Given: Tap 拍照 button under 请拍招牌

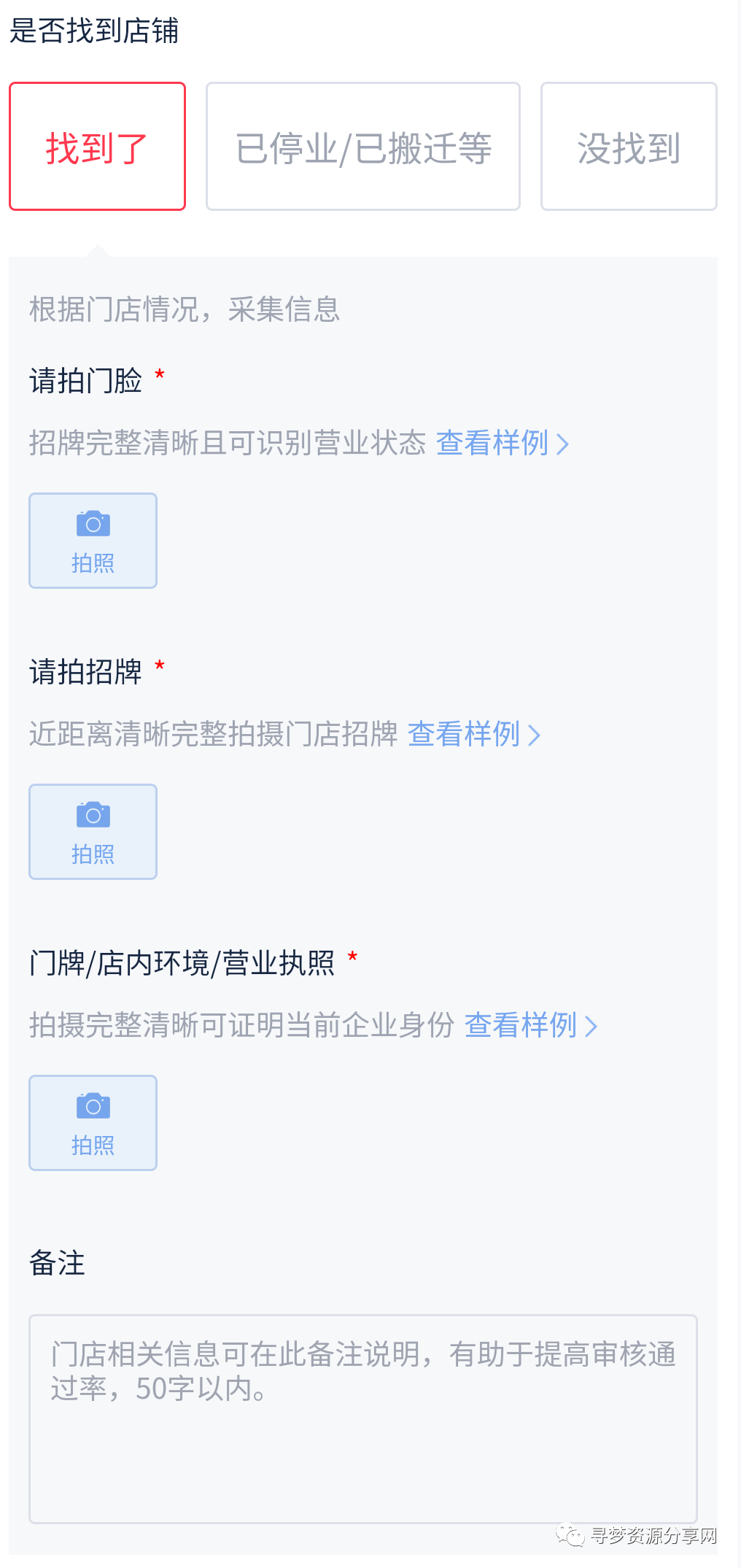Looking at the screenshot, I should tap(93, 832).
